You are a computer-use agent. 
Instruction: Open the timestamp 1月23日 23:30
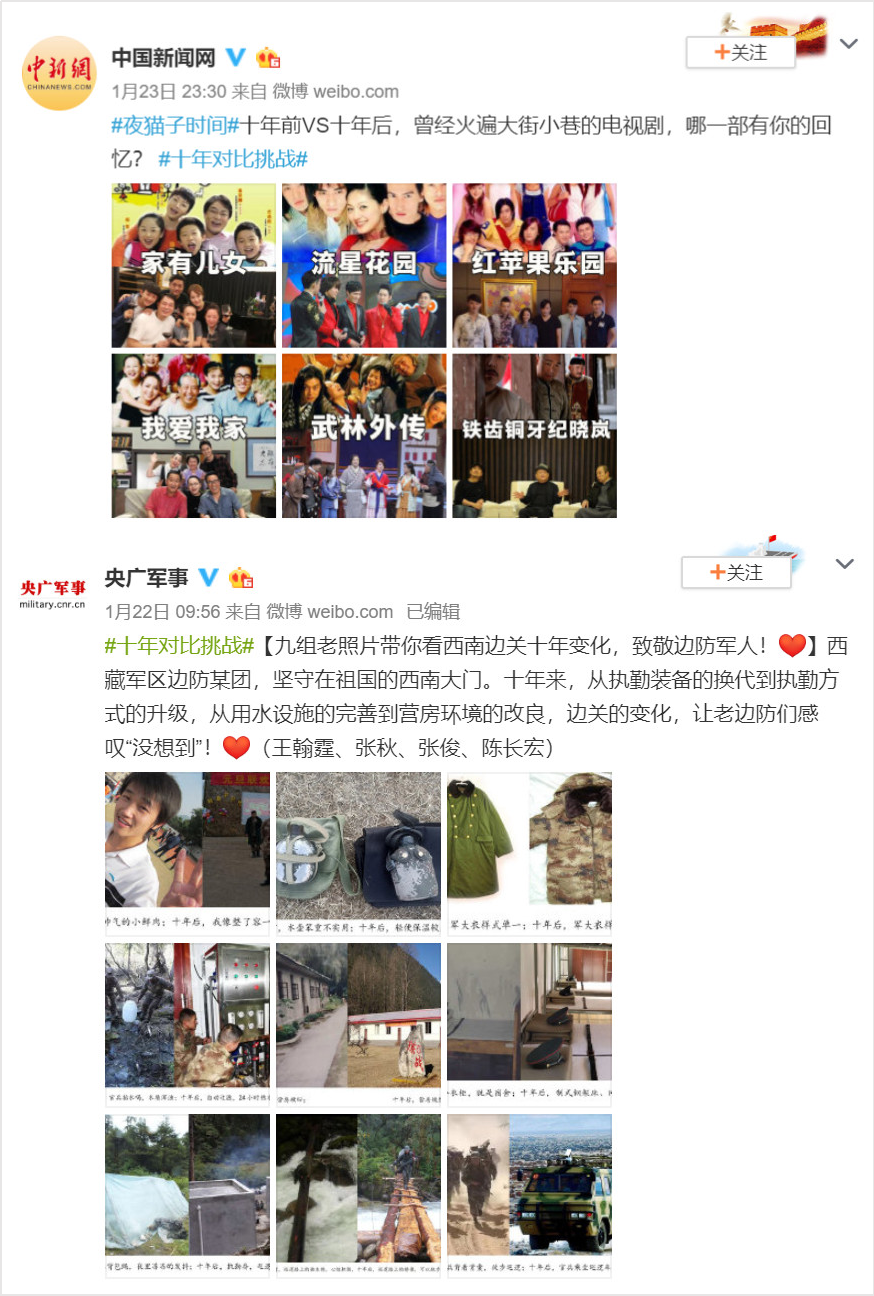pos(154,91)
